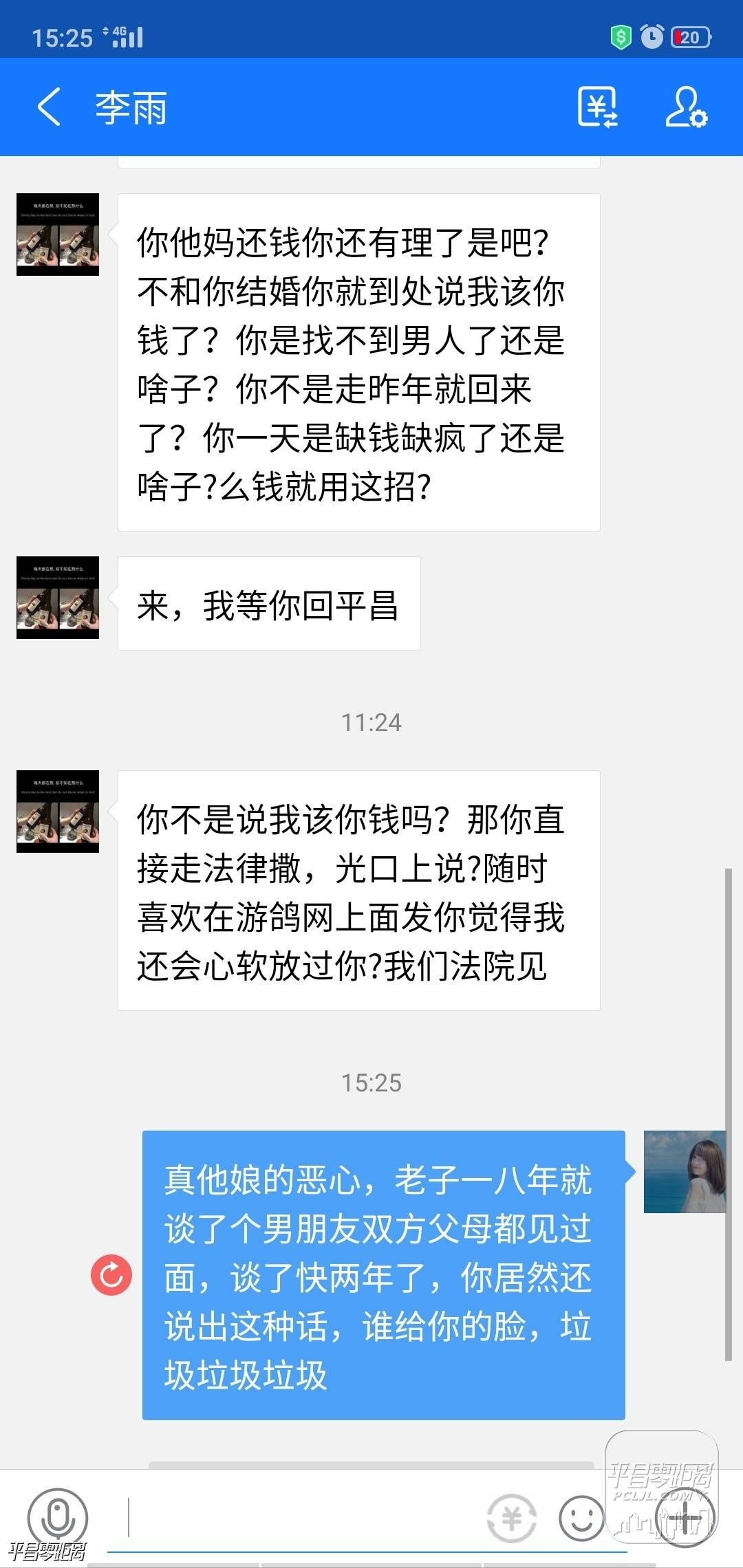Open the yuan payment icon beside input
Viewport: 743px width, 1568px height.
512,1517
